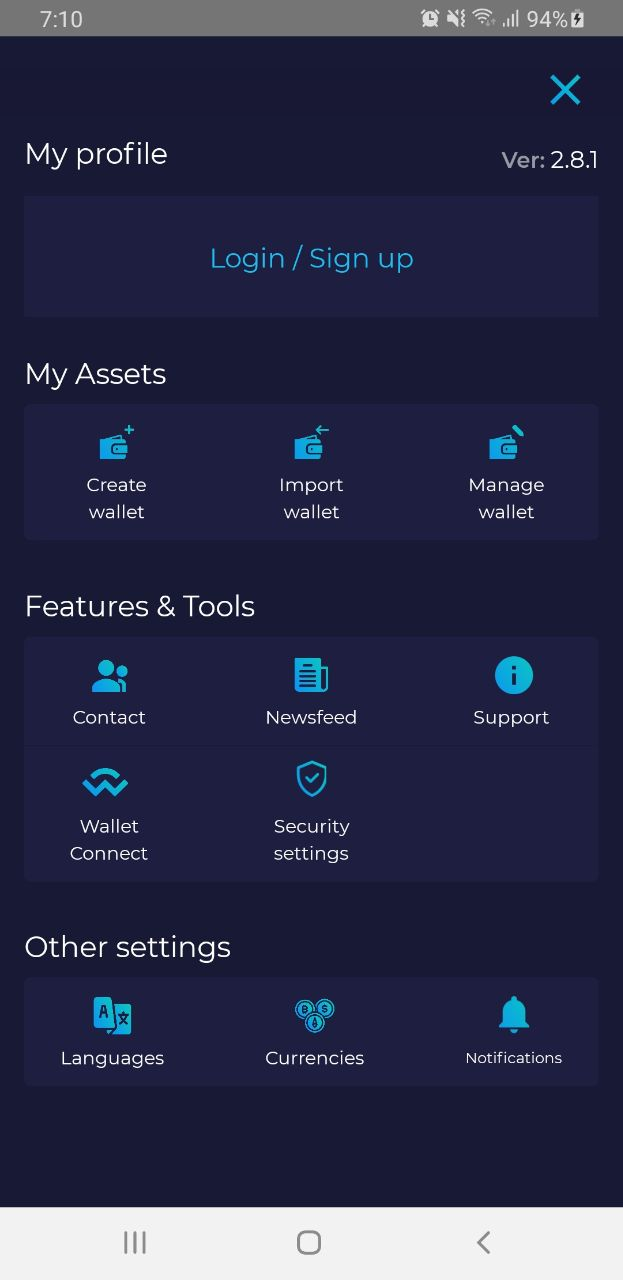Go to Manage wallet

click(x=506, y=472)
